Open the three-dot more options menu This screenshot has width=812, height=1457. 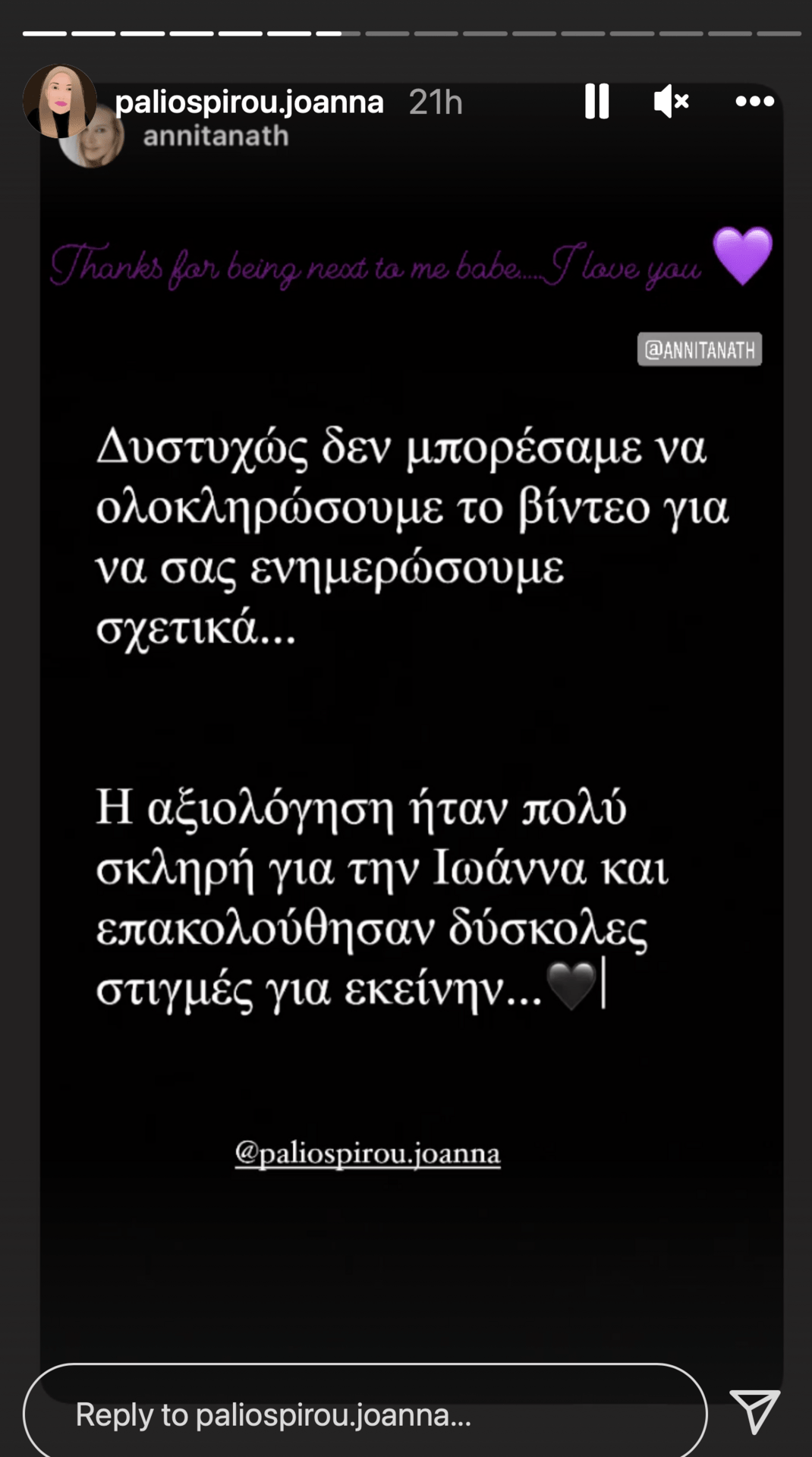click(x=754, y=101)
